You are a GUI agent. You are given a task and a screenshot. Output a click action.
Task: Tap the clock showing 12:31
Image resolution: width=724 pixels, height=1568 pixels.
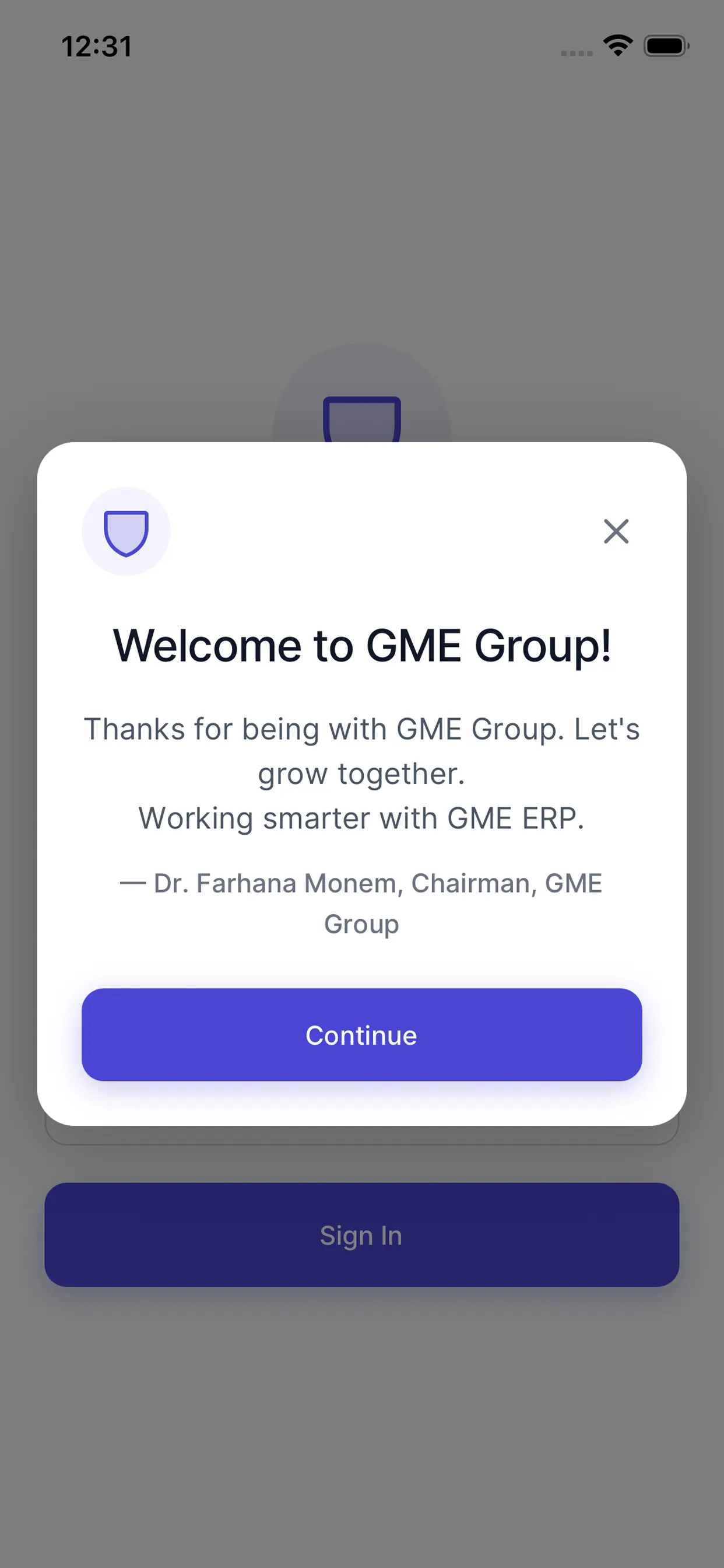[97, 45]
